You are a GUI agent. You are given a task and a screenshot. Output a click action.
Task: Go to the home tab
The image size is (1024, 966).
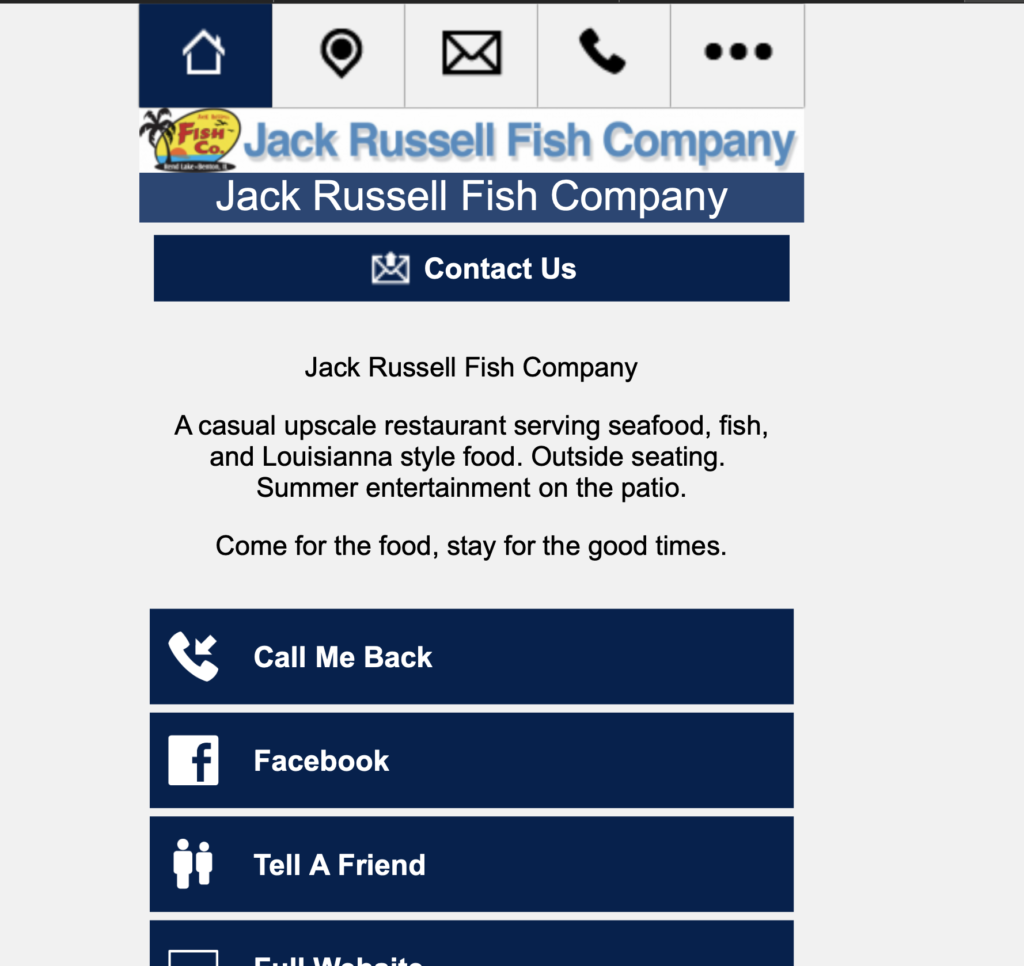(x=205, y=54)
